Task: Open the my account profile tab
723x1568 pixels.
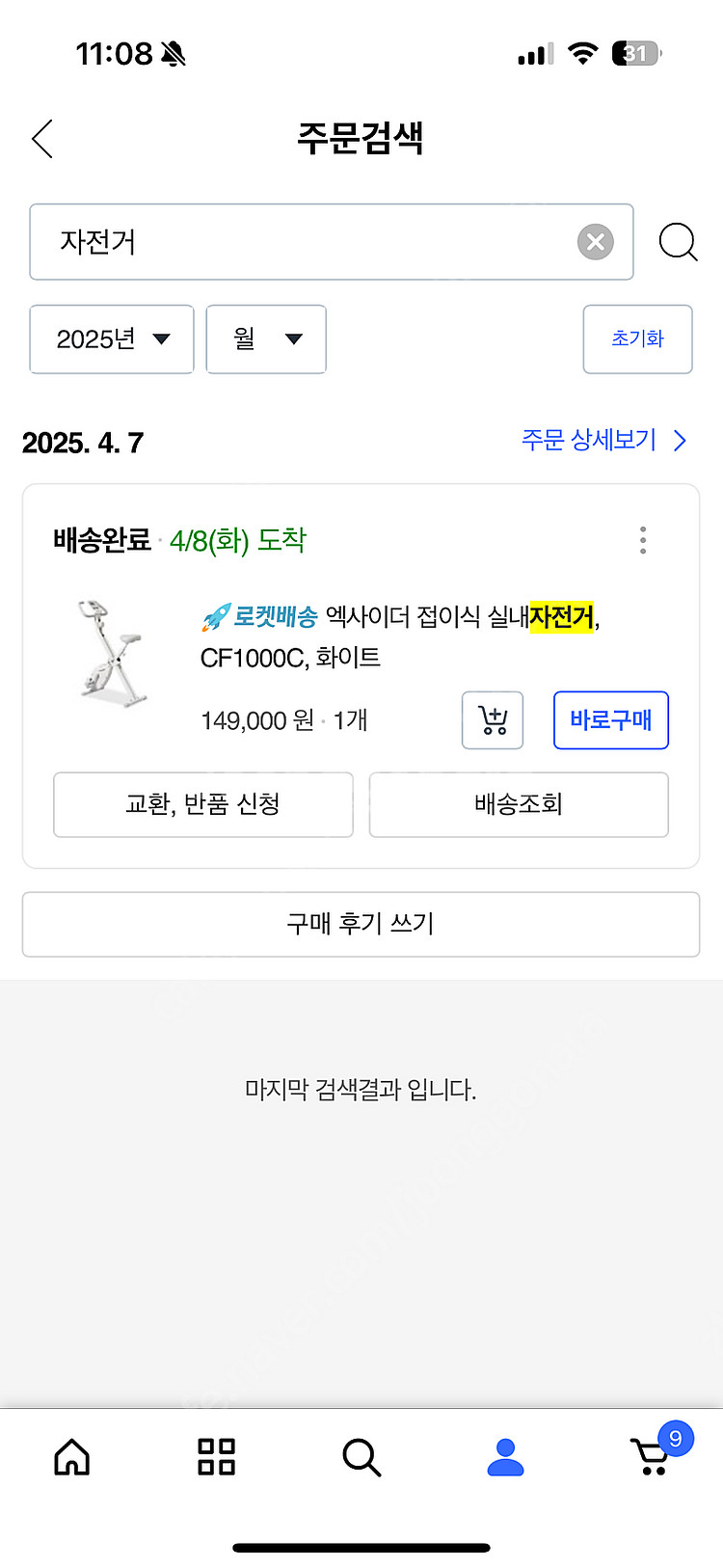Action: pos(505,1456)
